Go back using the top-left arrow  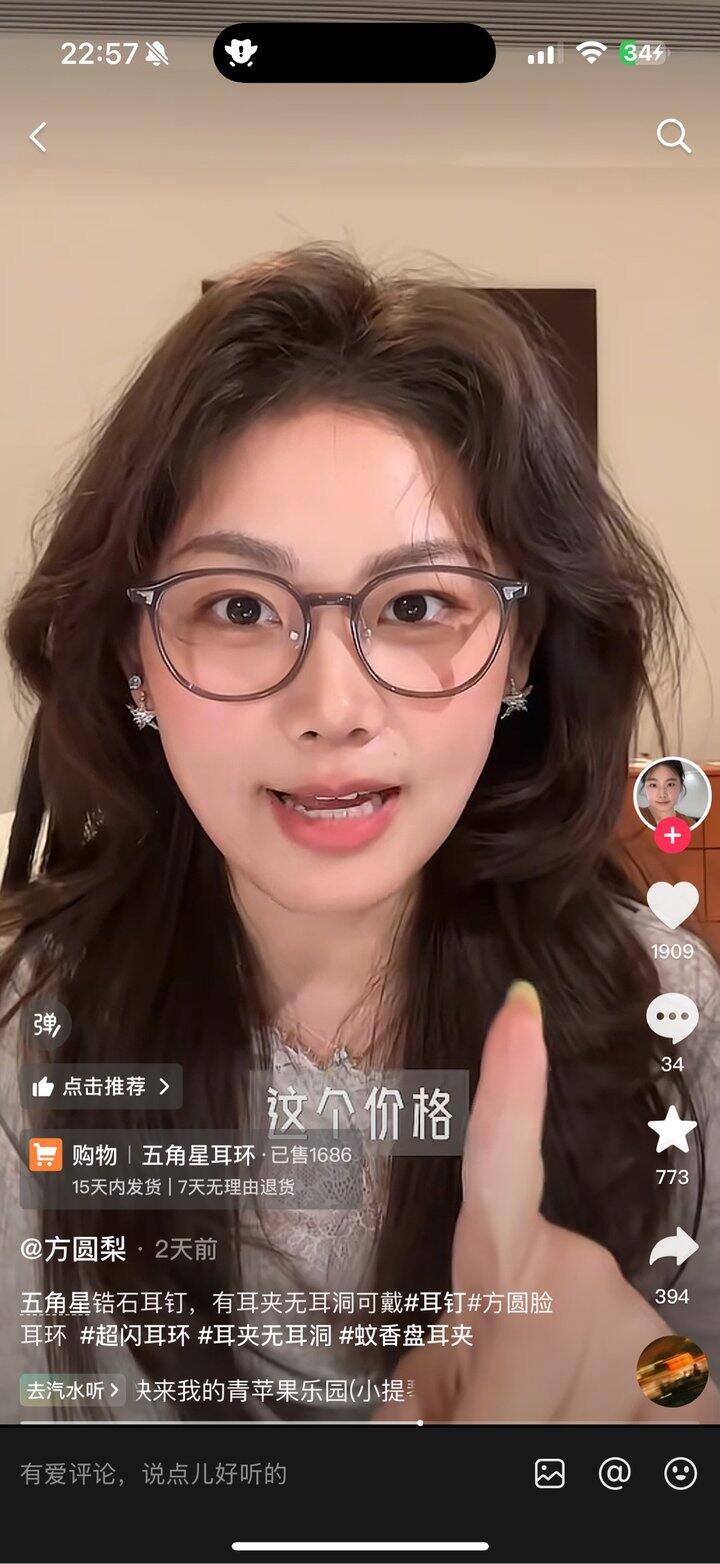pos(38,137)
